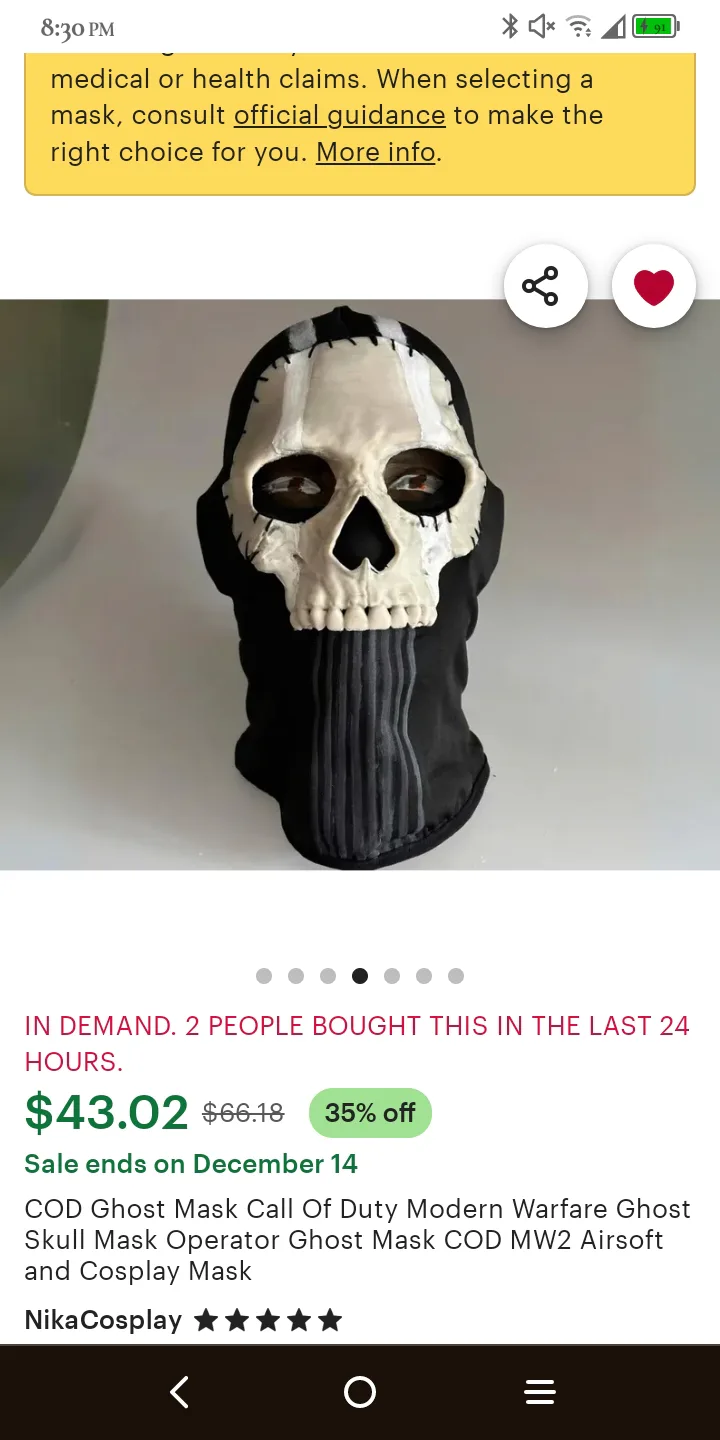Remove the listing from favorites
The height and width of the screenshot is (1440, 720).
pyautogui.click(x=654, y=287)
